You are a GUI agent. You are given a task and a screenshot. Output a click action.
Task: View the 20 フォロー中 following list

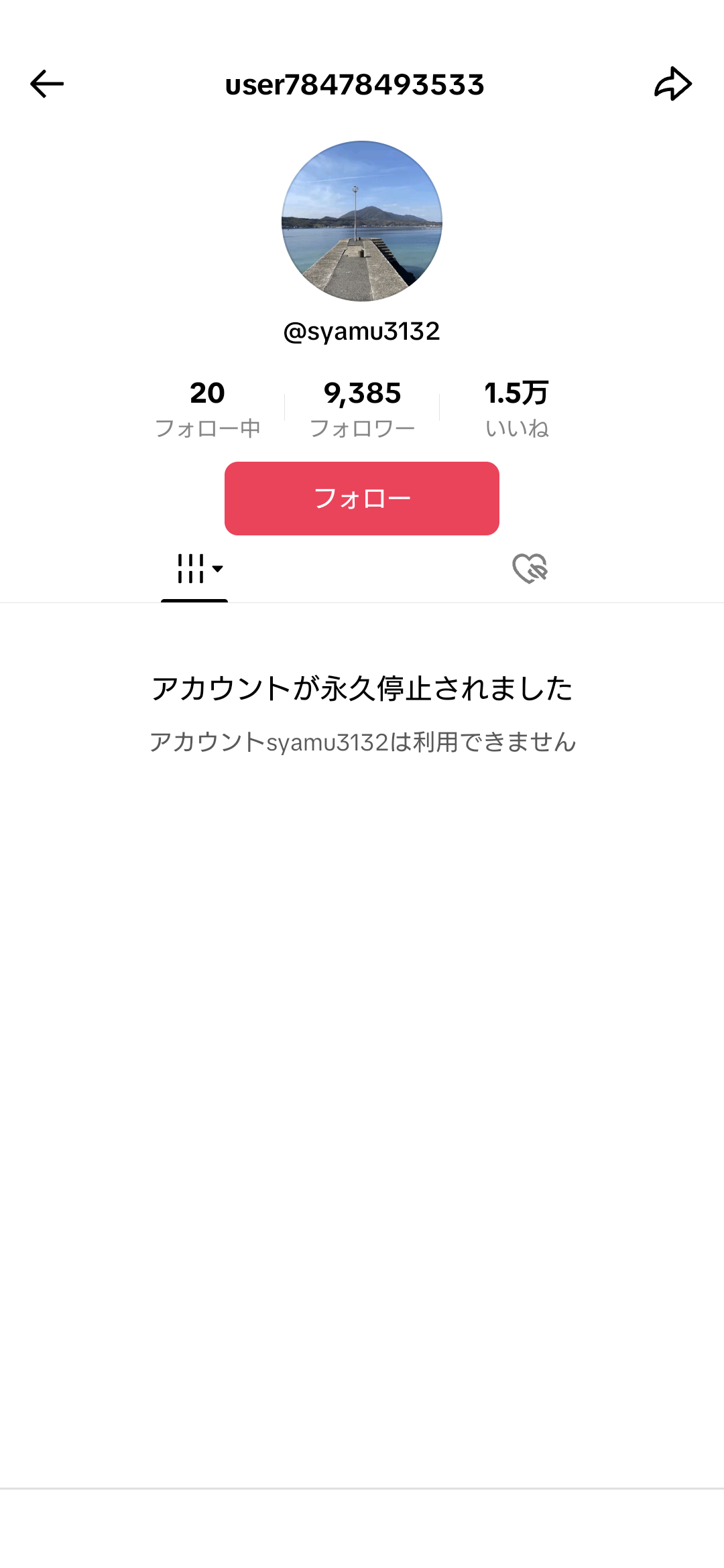(207, 408)
